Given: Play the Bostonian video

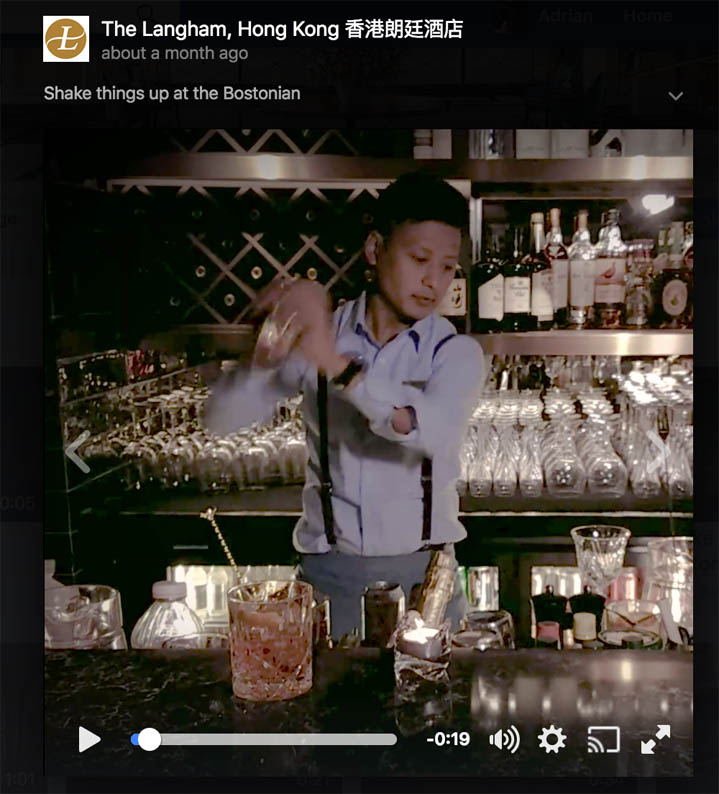Looking at the screenshot, I should [x=89, y=739].
